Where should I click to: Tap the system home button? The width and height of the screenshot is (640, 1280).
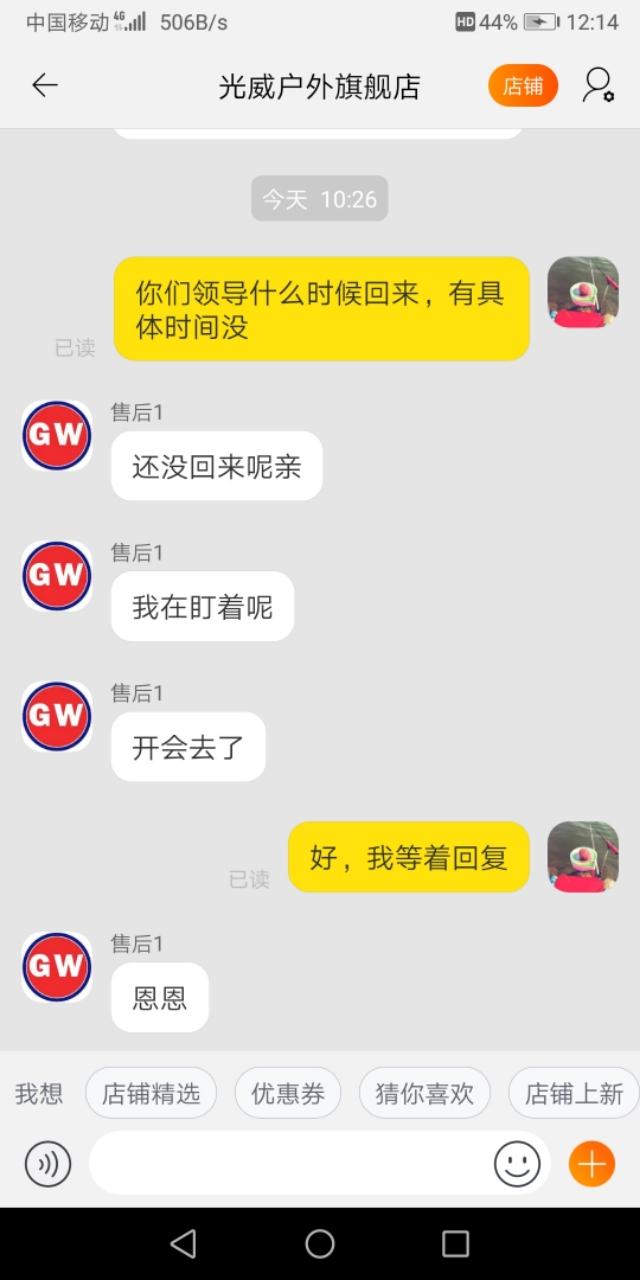320,1243
